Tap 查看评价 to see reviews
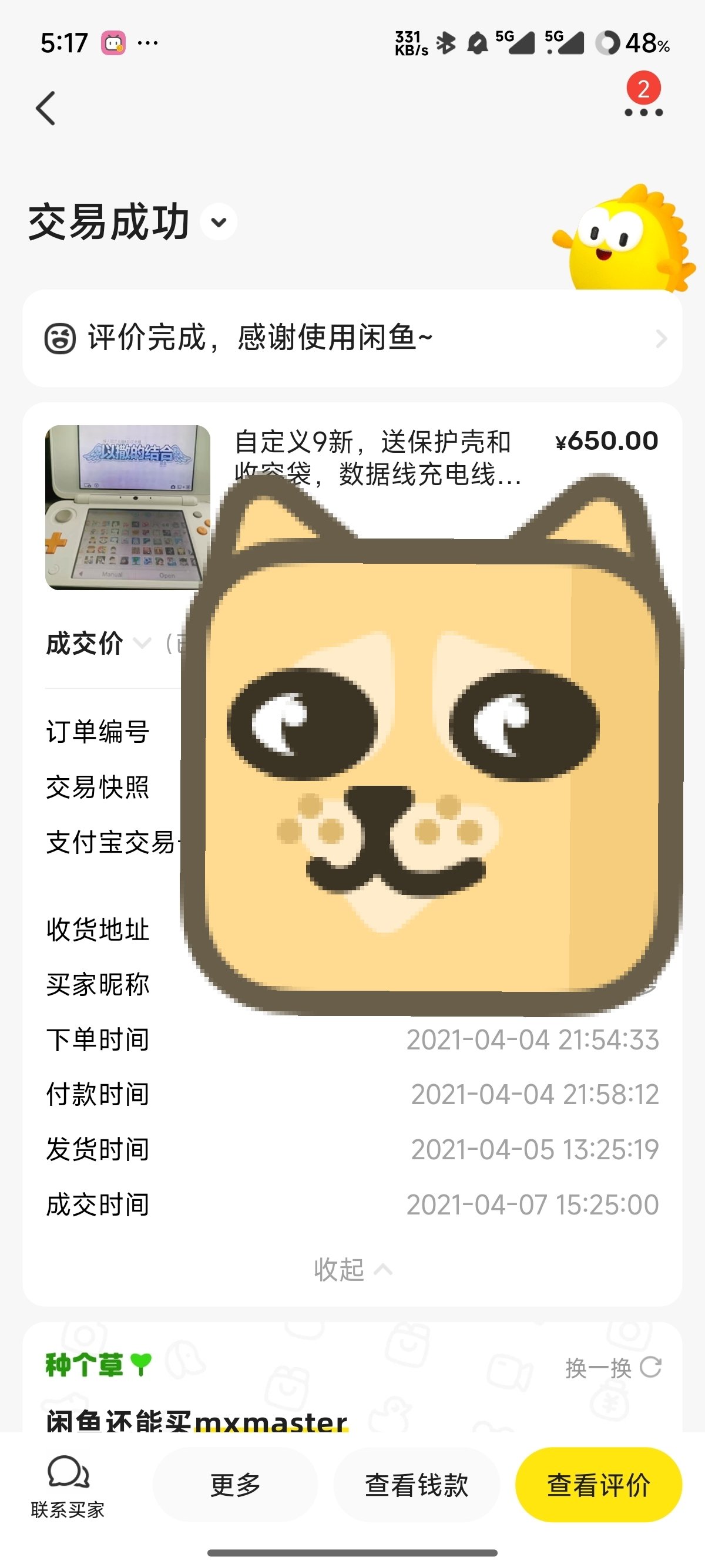Image resolution: width=705 pixels, height=1568 pixels. (x=598, y=1485)
